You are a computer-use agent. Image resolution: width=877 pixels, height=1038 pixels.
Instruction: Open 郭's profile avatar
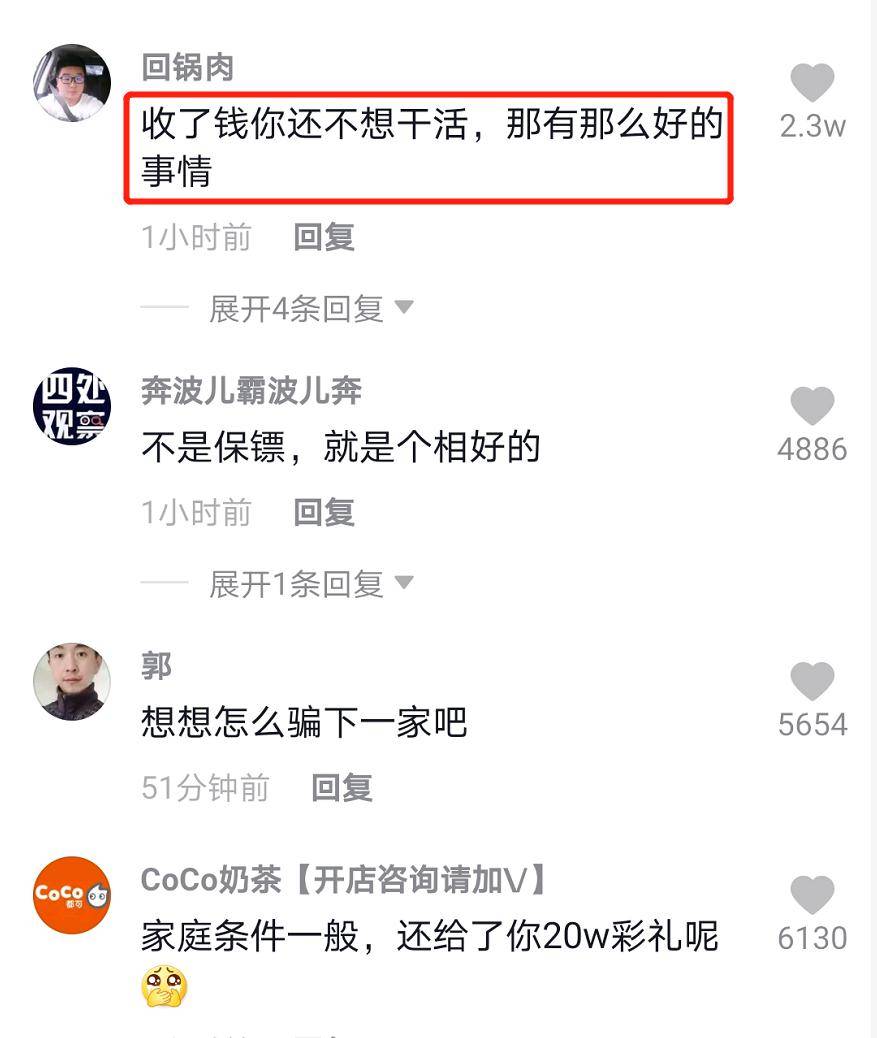(x=72, y=681)
